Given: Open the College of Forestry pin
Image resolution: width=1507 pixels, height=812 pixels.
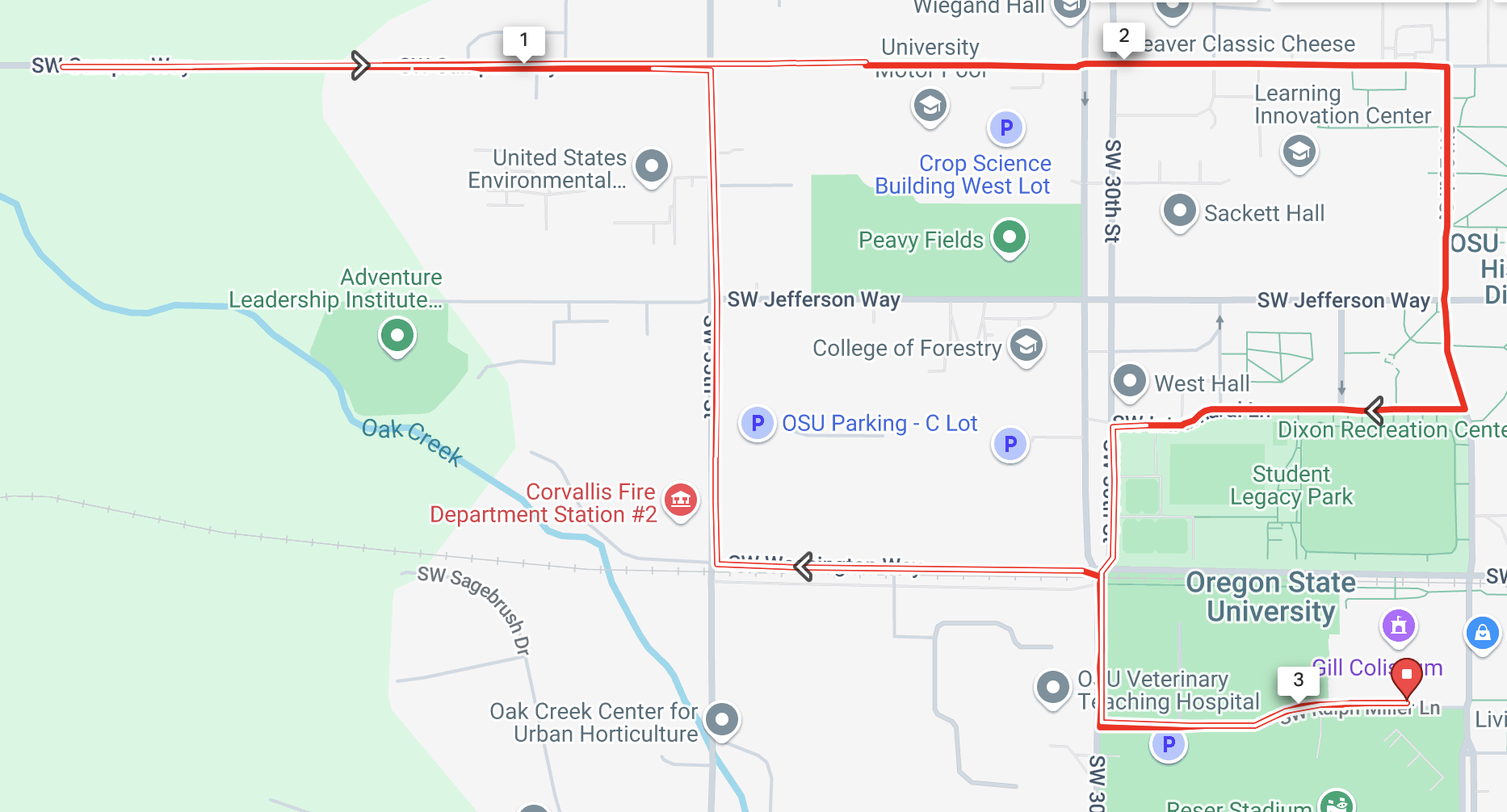Looking at the screenshot, I should pos(1026,345).
